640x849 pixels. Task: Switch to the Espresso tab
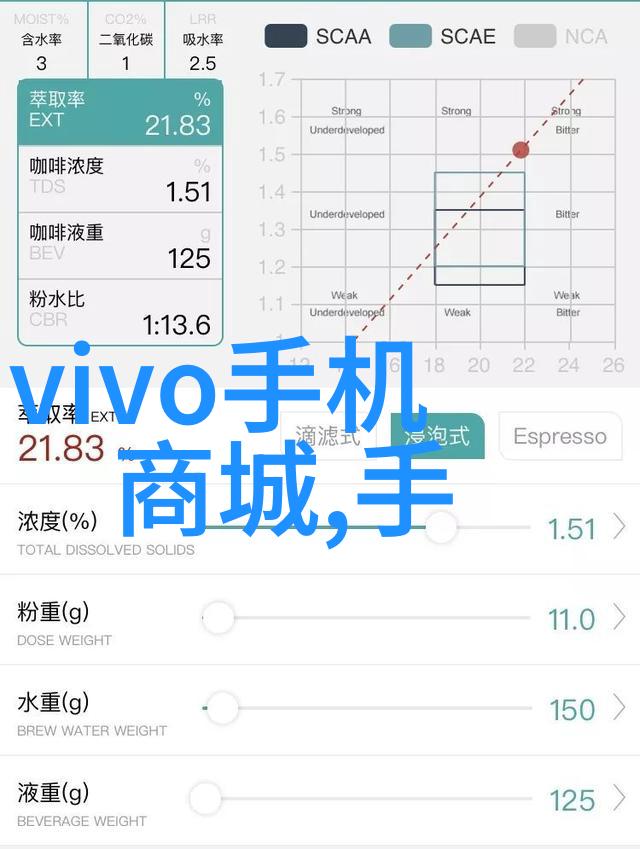559,436
